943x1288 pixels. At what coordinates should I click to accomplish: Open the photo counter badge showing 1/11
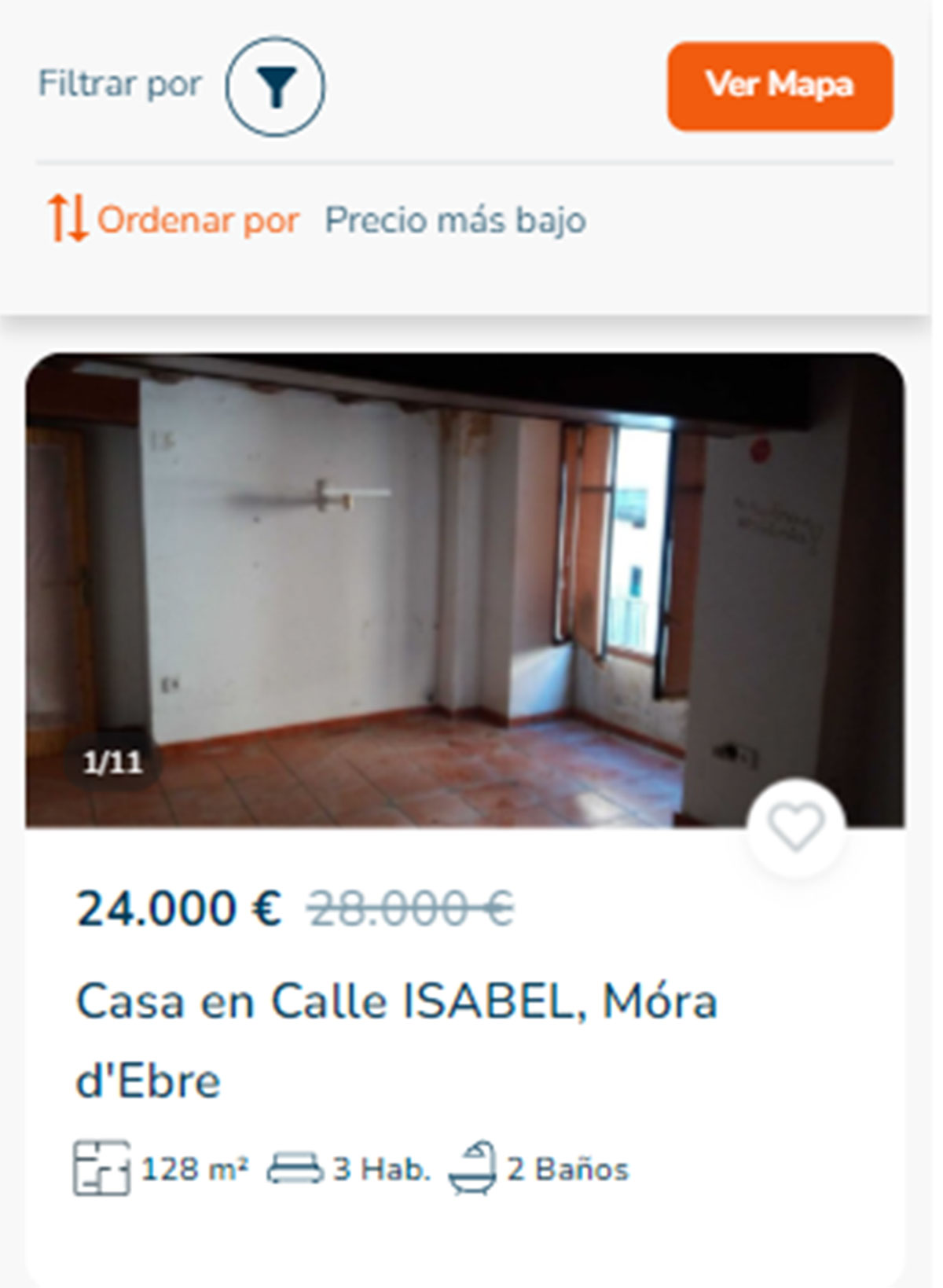(111, 760)
